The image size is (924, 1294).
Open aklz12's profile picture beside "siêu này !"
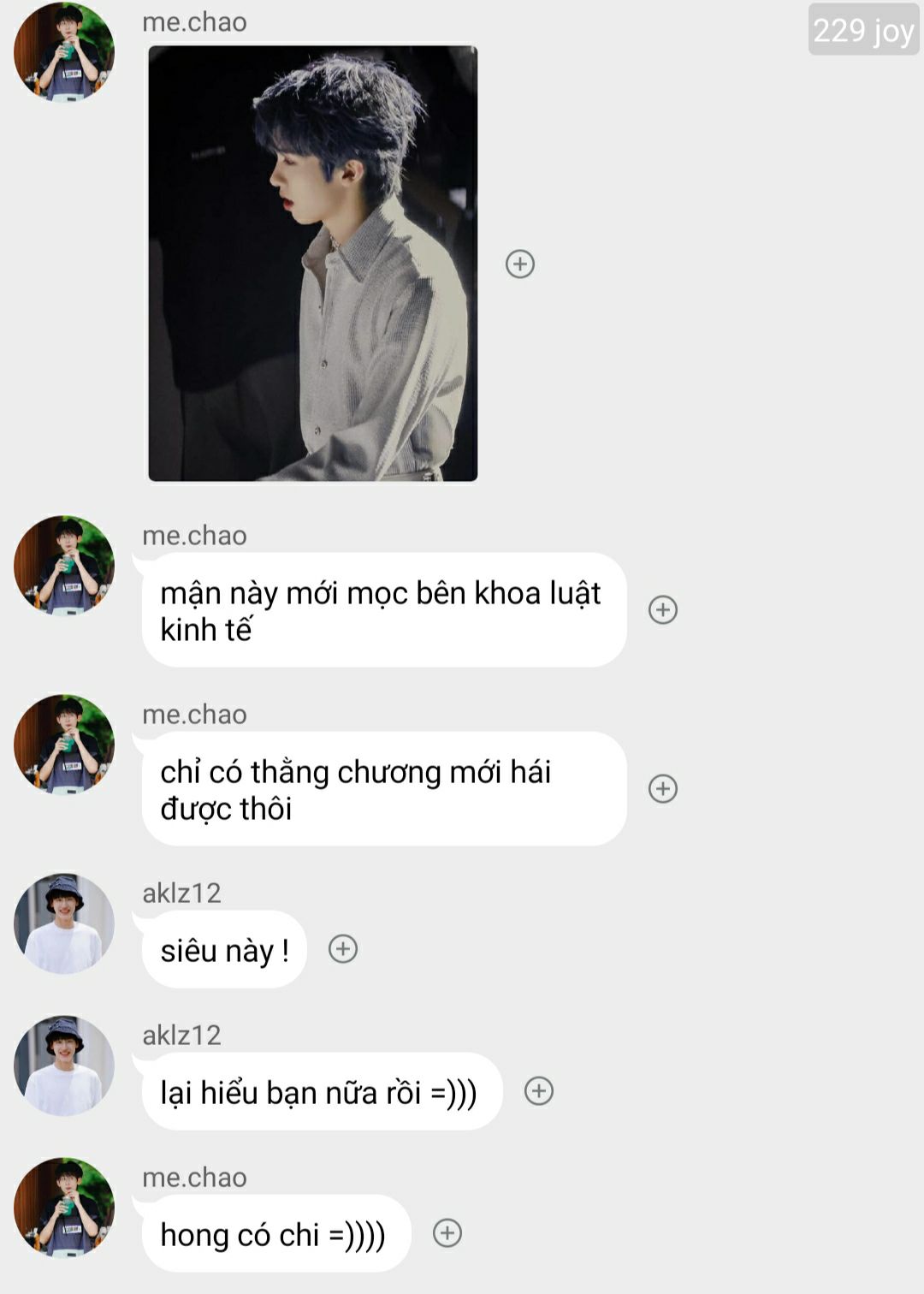[x=64, y=923]
